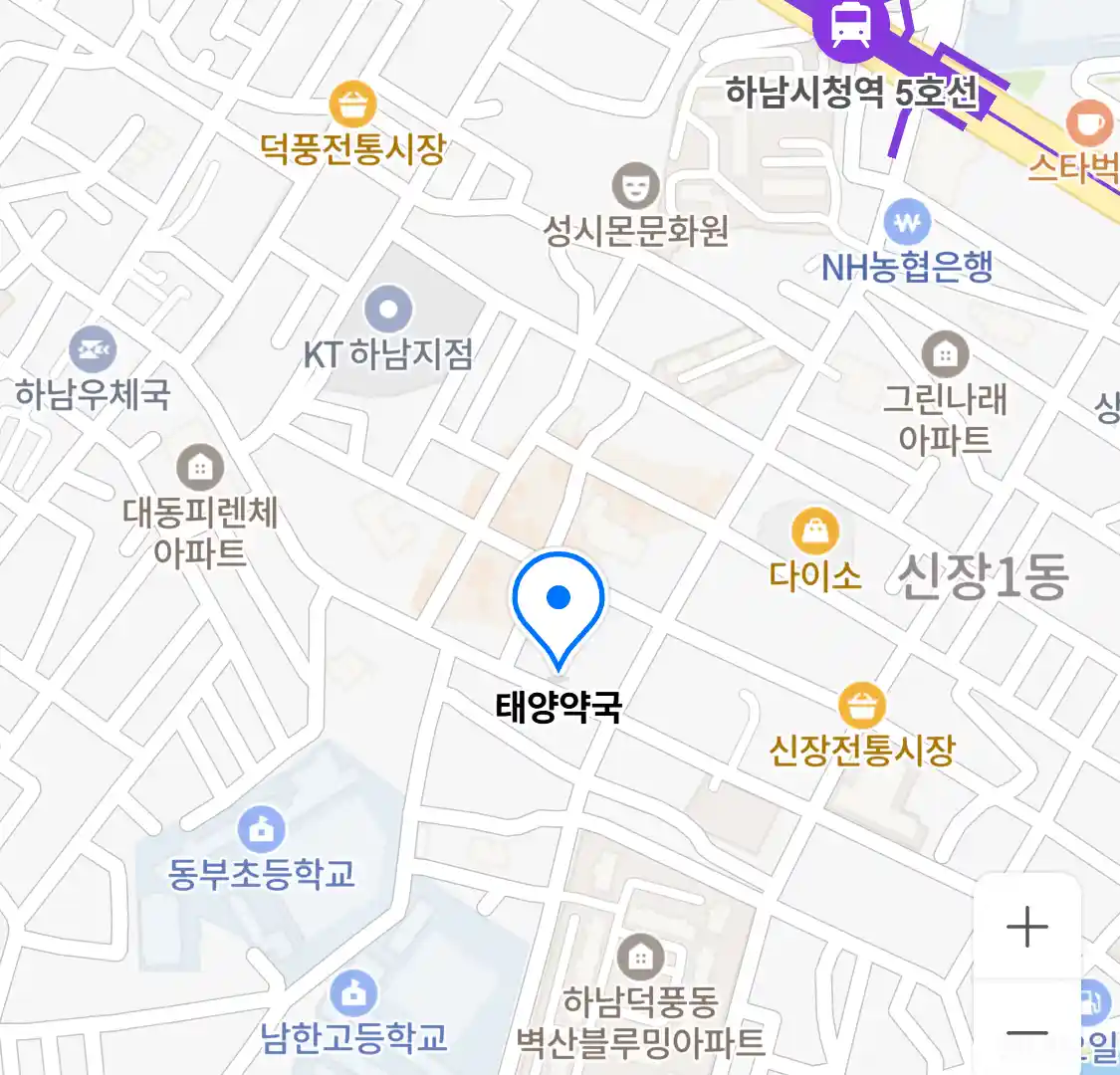
Task: Select the 하남우체국 post office marker
Action: [93, 350]
